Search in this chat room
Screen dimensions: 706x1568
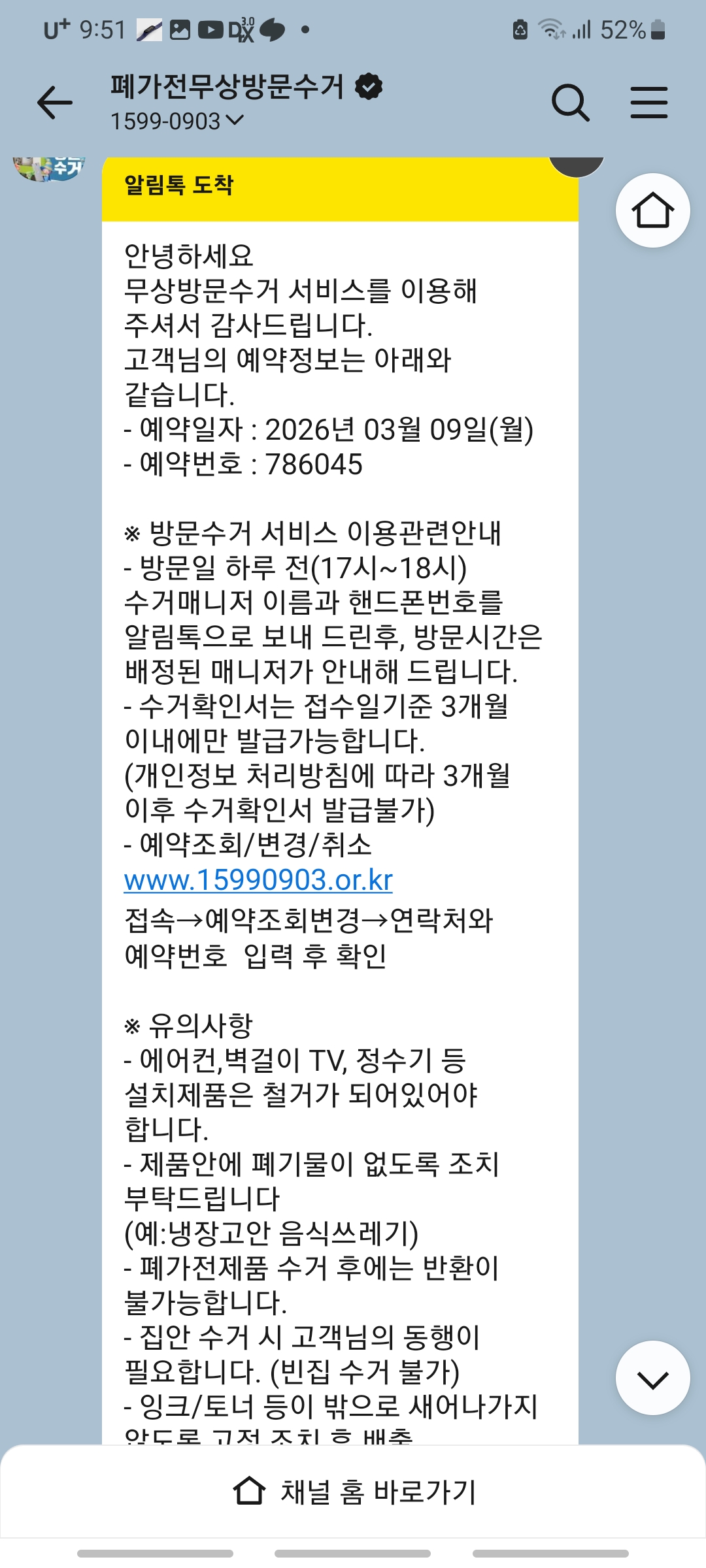[570, 103]
